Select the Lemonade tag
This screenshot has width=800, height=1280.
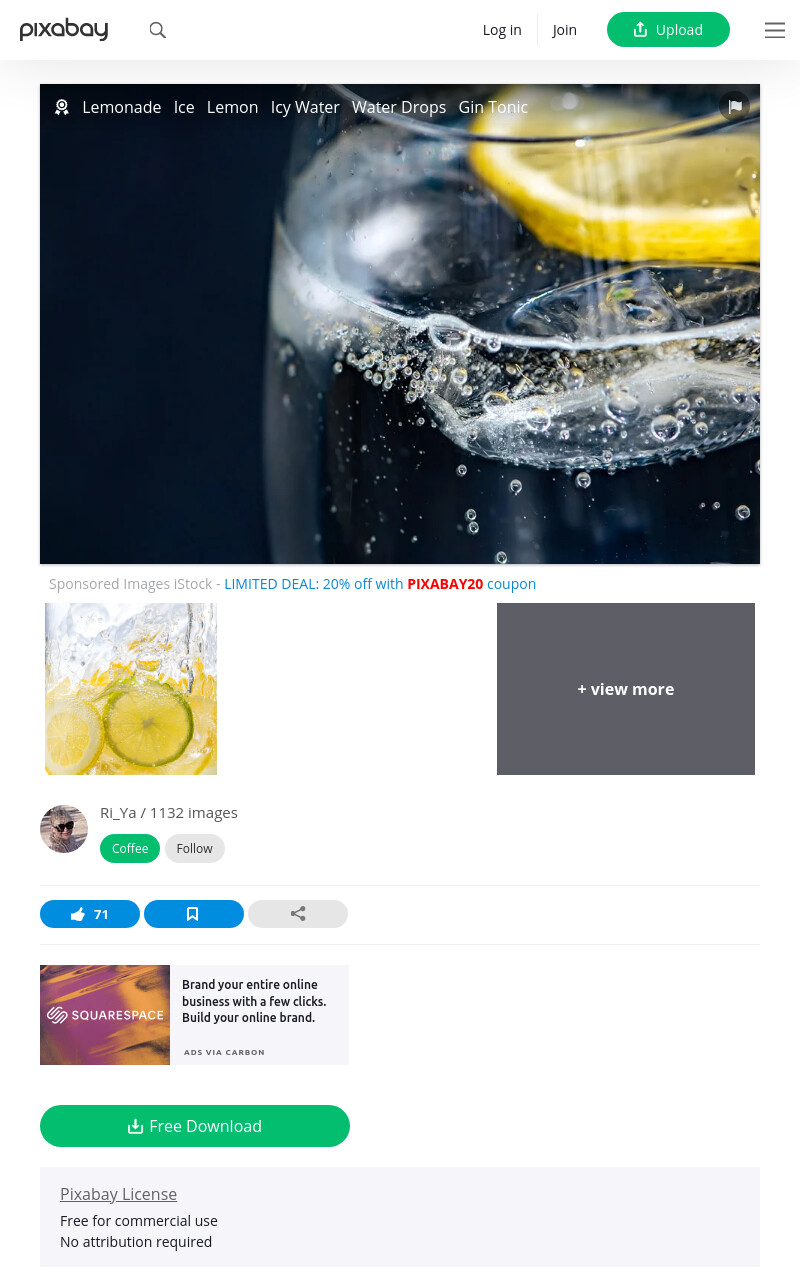(x=121, y=107)
